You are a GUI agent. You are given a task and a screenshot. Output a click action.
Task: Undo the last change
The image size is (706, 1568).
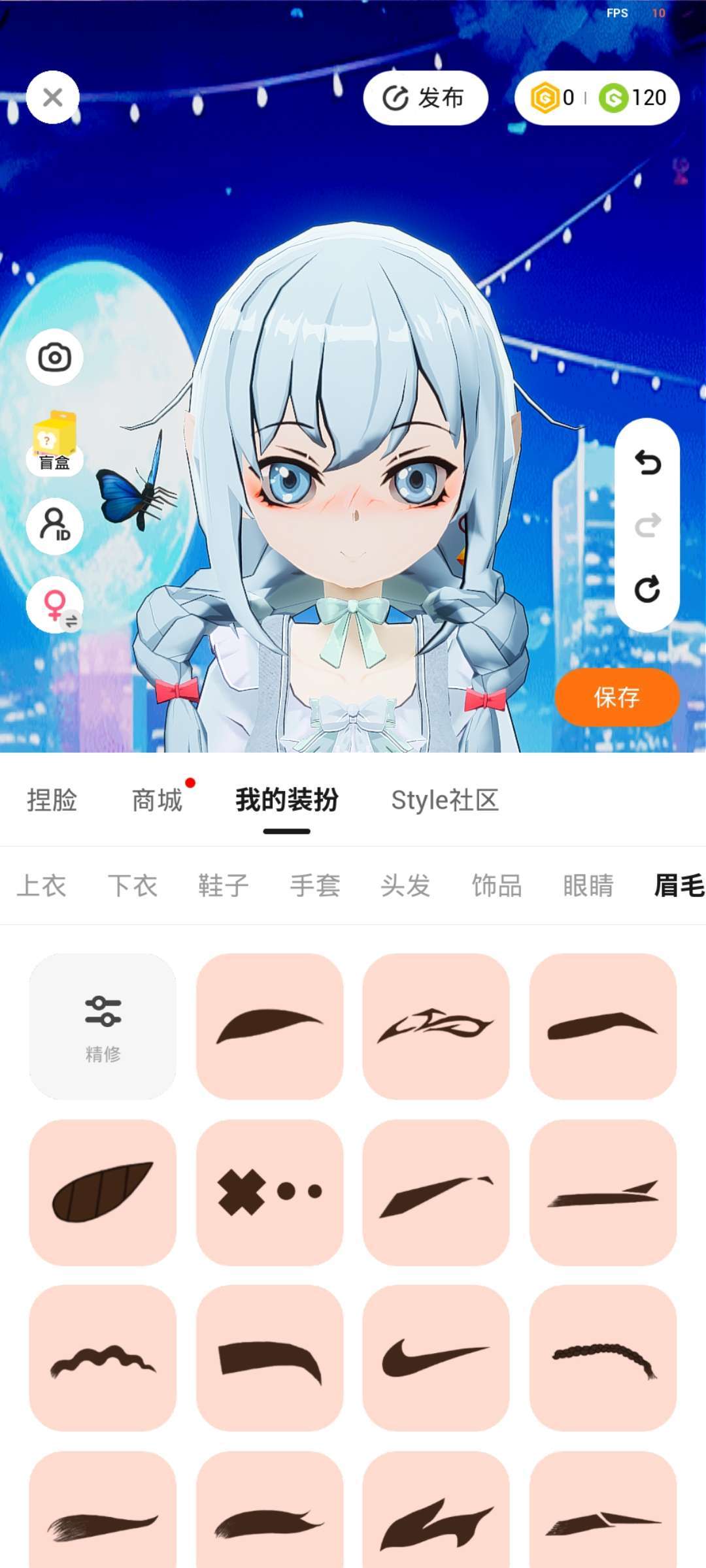pos(647,463)
